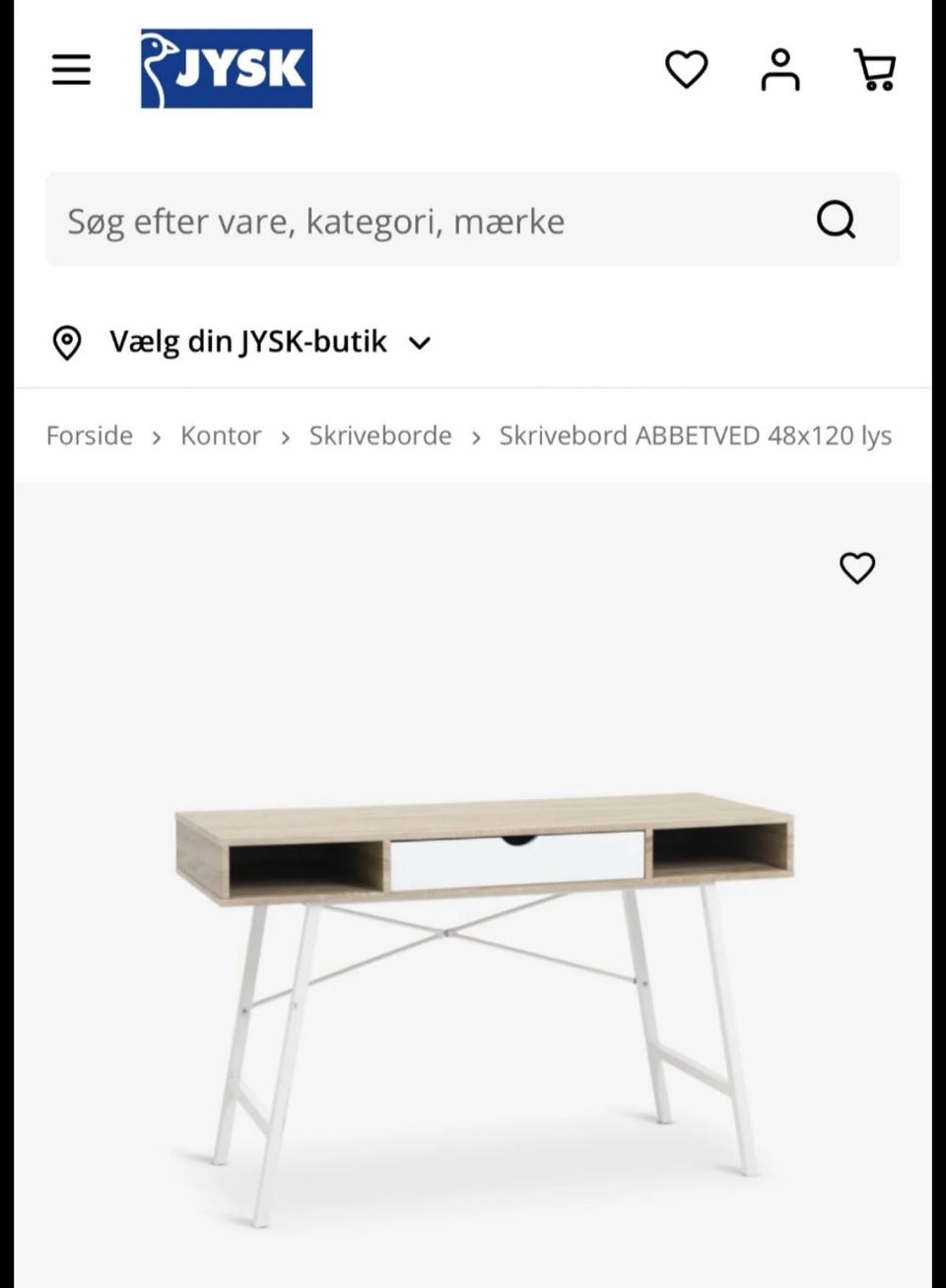Click the JYSK logo
Image resolution: width=946 pixels, height=1288 pixels.
pos(227,70)
